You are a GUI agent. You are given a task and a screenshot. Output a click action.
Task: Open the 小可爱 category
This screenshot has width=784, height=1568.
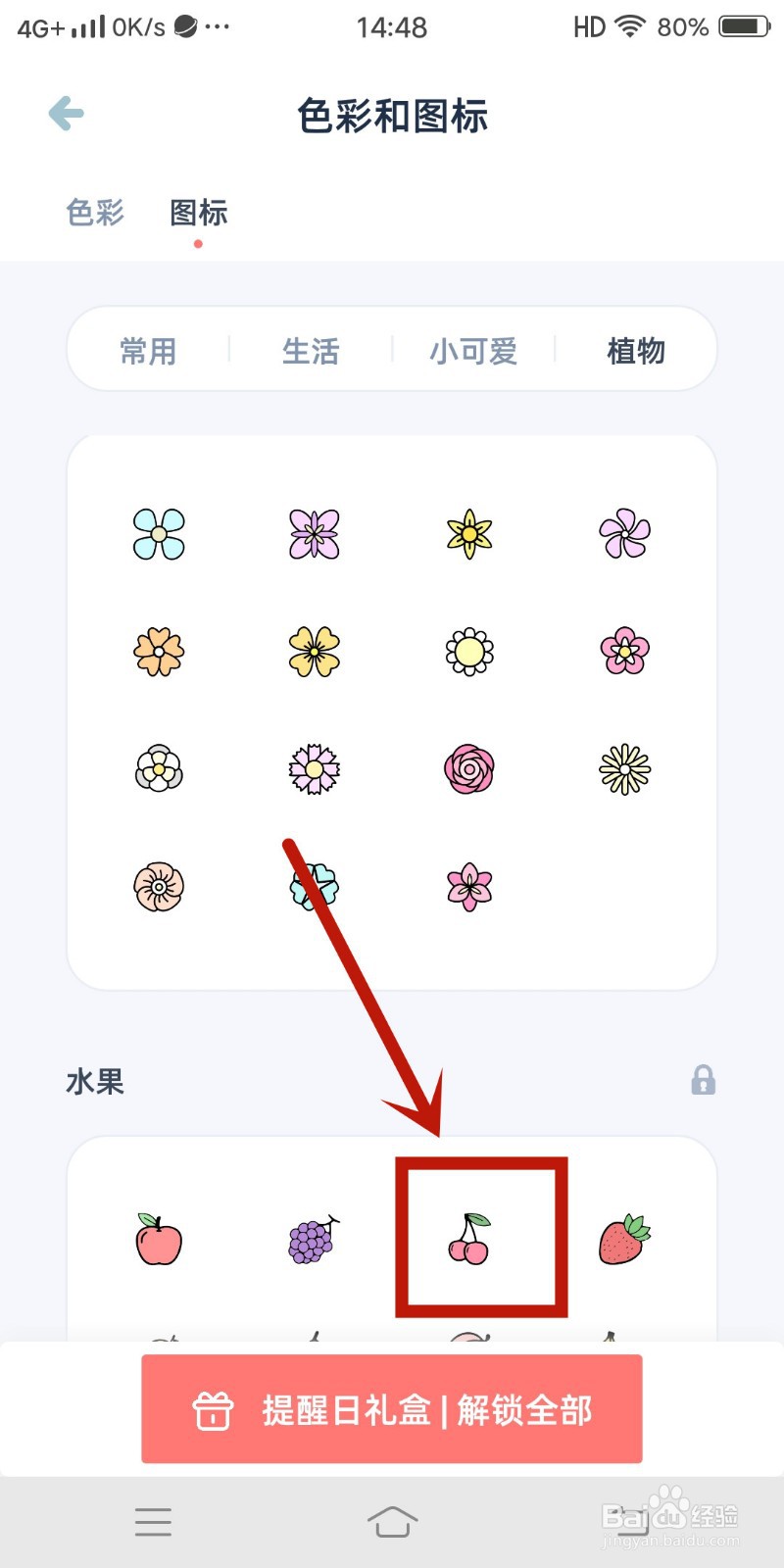pyautogui.click(x=474, y=350)
